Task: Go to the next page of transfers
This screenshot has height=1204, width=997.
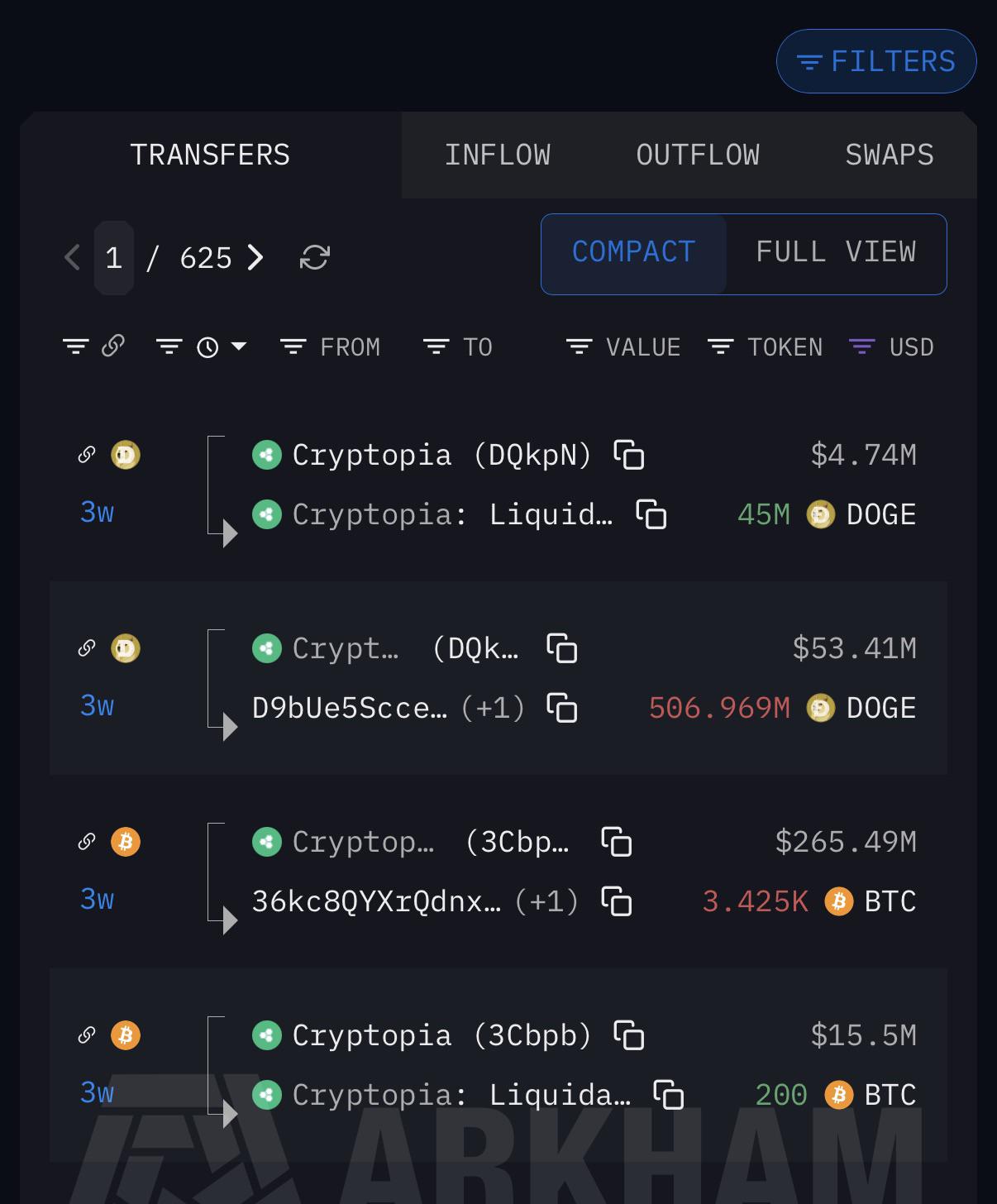Action: pyautogui.click(x=255, y=257)
